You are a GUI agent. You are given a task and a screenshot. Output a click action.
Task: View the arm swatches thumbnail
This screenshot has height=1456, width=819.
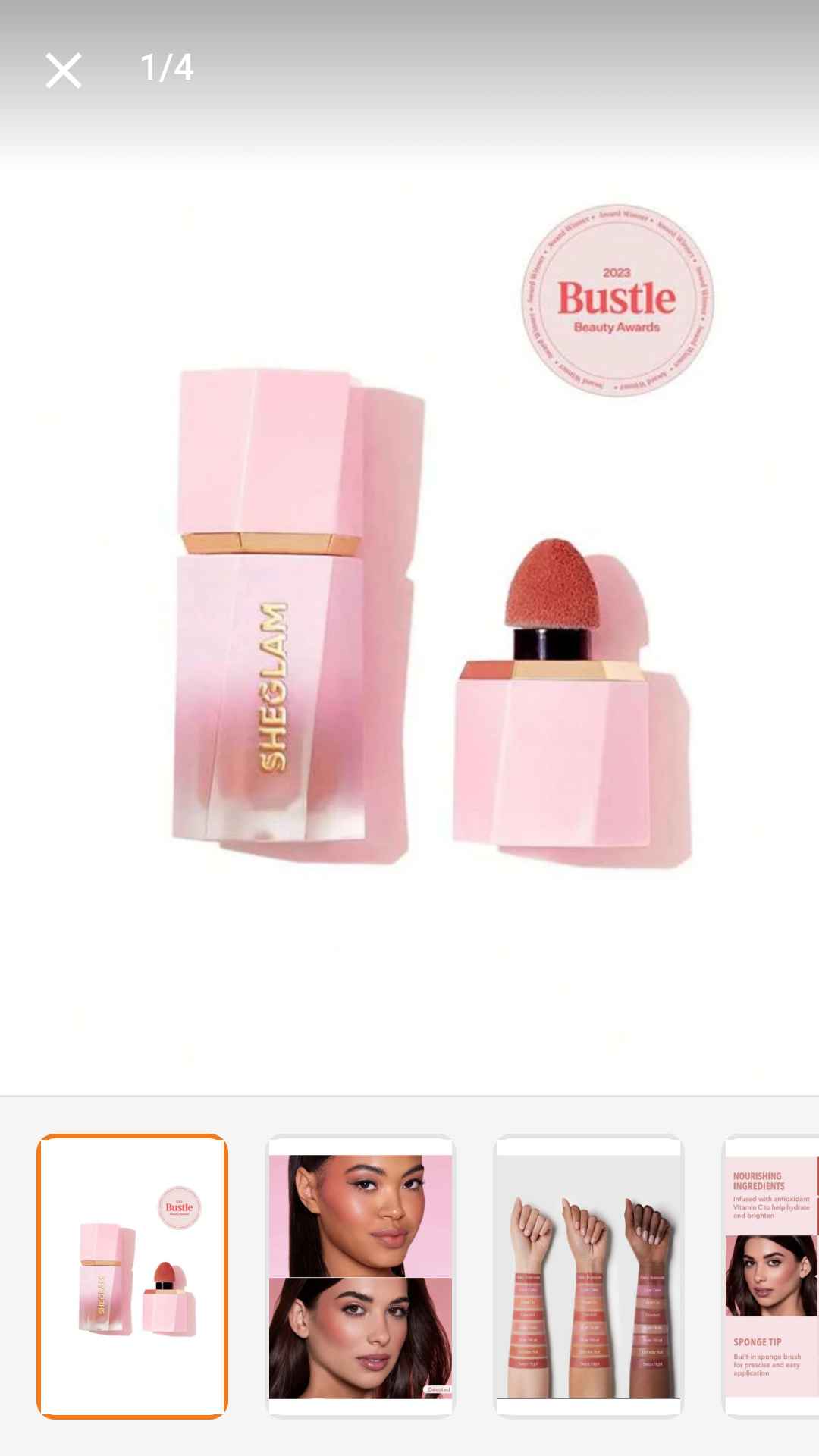(588, 1276)
